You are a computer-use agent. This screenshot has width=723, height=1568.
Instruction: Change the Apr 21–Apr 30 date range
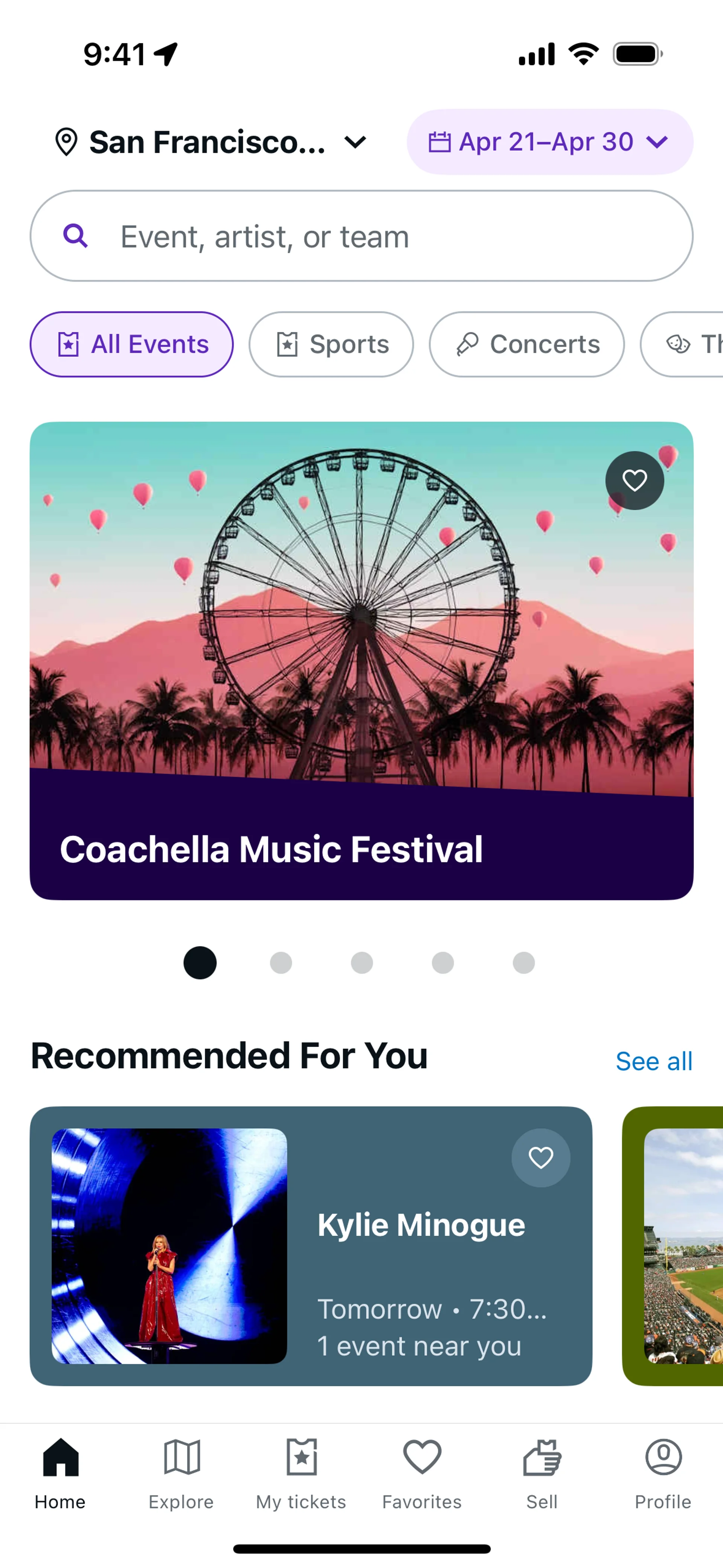(x=549, y=142)
